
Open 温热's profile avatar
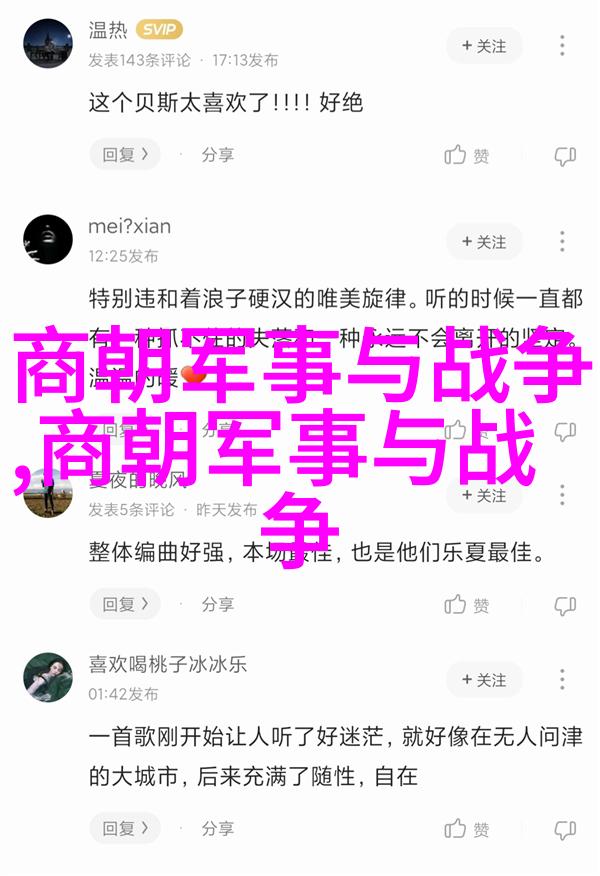[47, 46]
